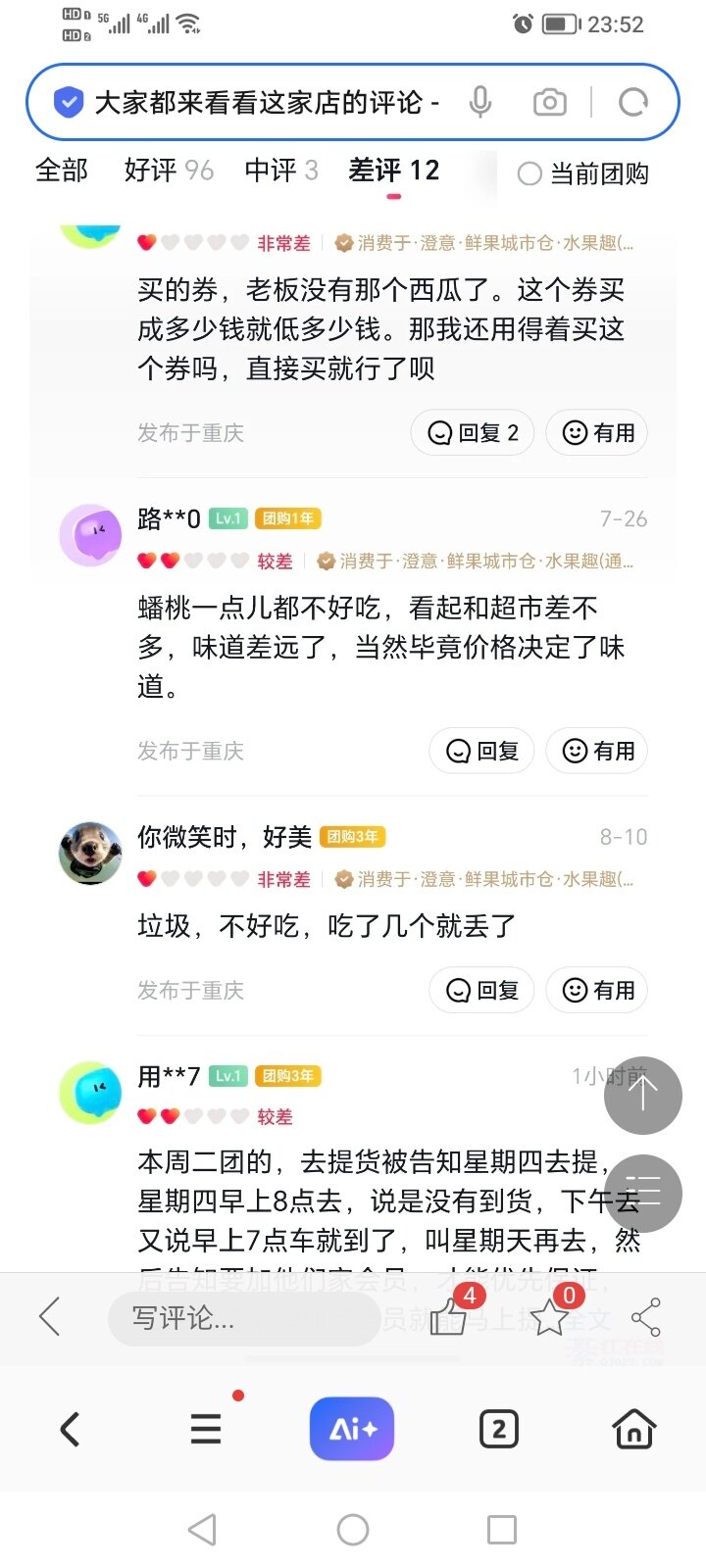The image size is (706, 1568).
Task: Reply to 你微笑时，好美's review
Action: point(481,990)
